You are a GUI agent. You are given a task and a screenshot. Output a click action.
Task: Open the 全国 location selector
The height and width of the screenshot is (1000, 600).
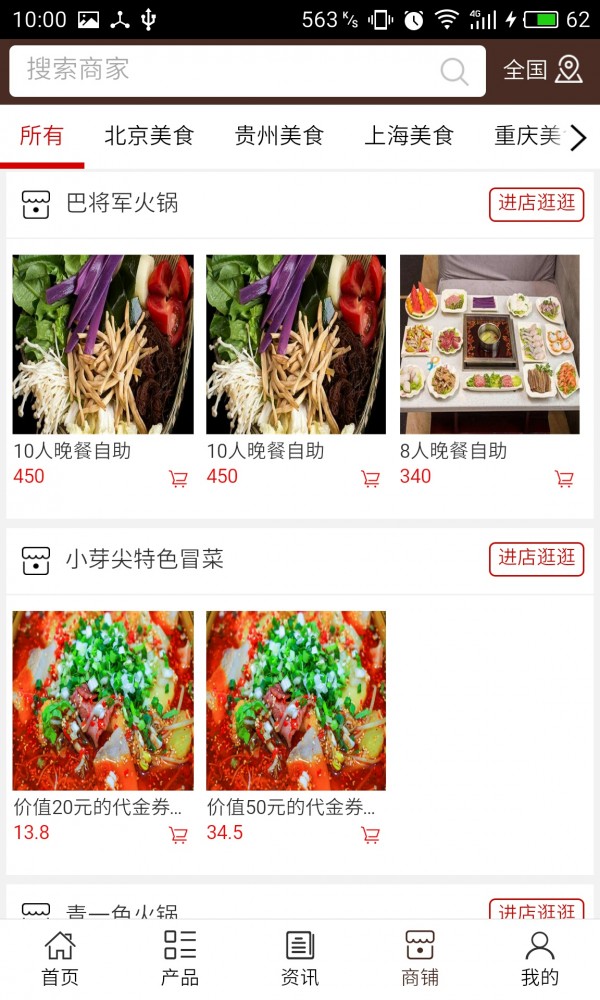(542, 70)
